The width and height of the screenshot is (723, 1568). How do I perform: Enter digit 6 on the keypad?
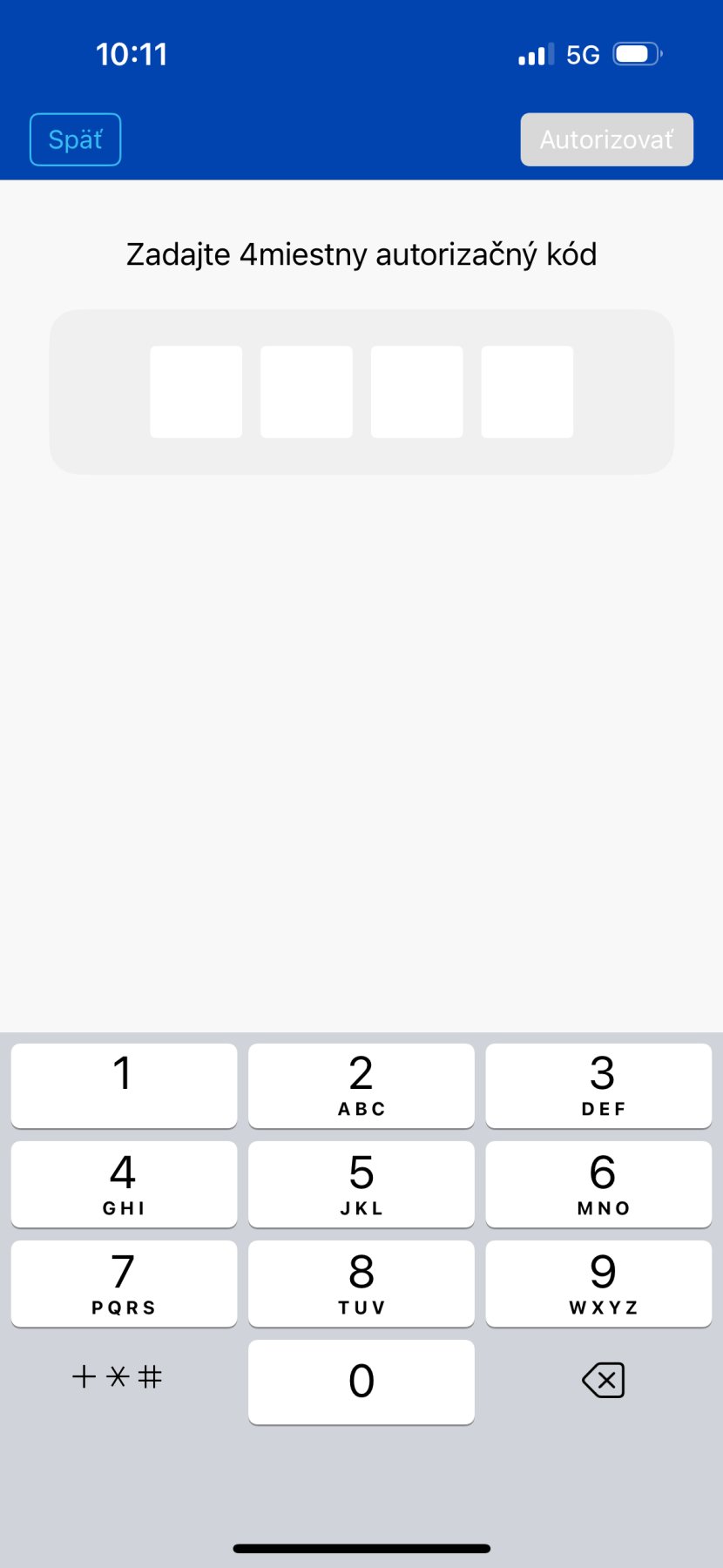(598, 1185)
